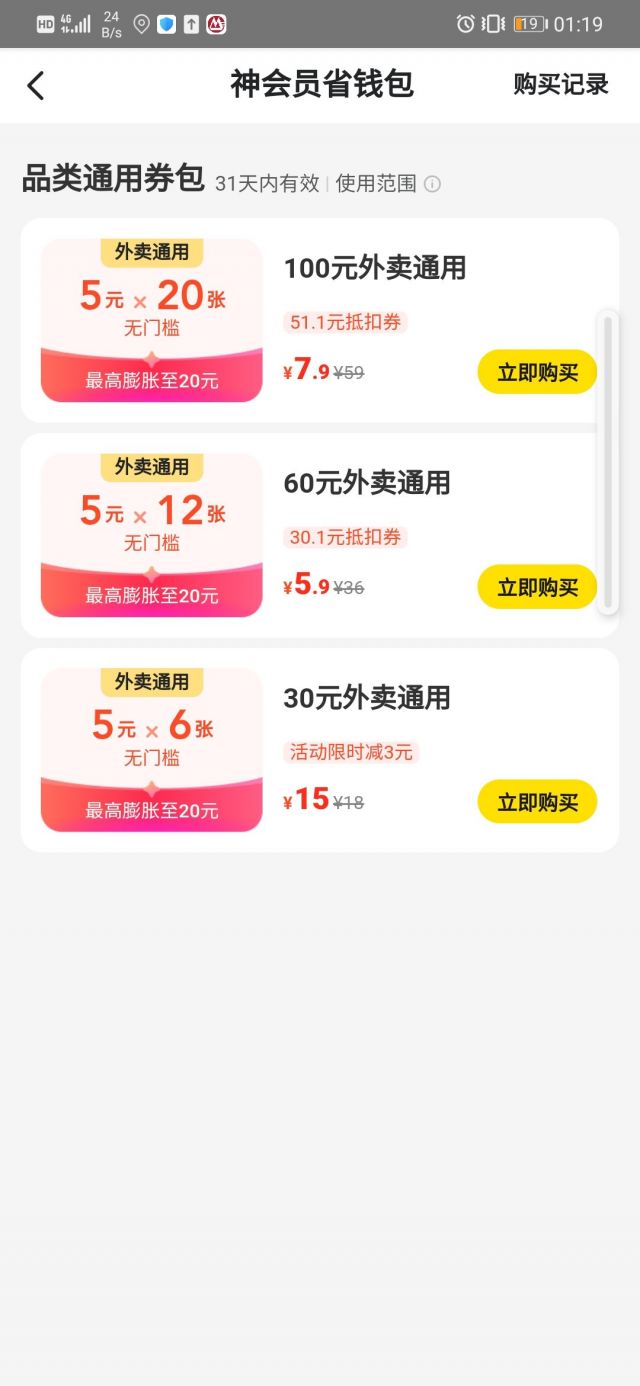Tap 立即购买 for 60元外卖通用
Image resolution: width=640 pixels, height=1386 pixels.
(537, 587)
